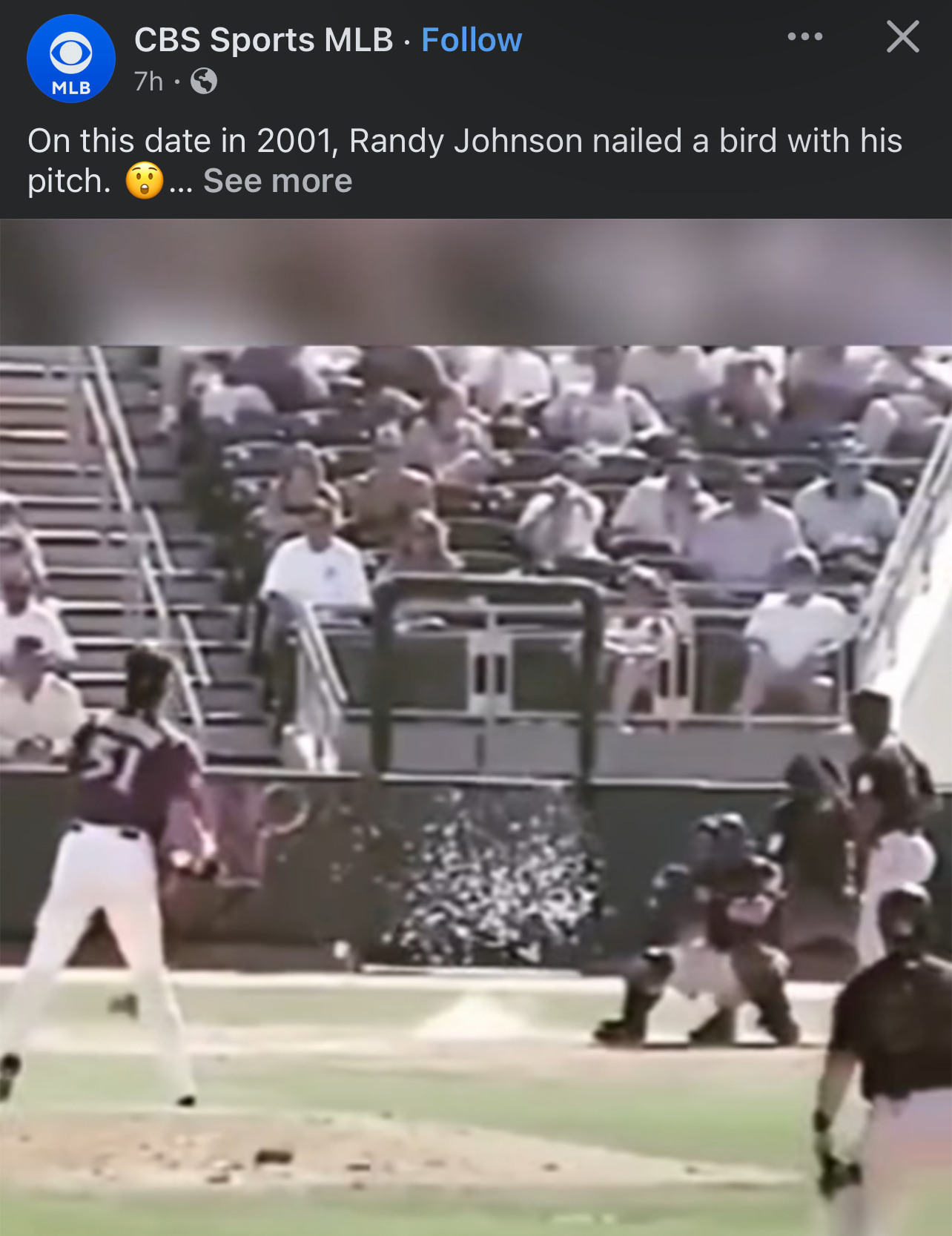
Task: Follow CBS Sports MLB
Action: point(471,40)
